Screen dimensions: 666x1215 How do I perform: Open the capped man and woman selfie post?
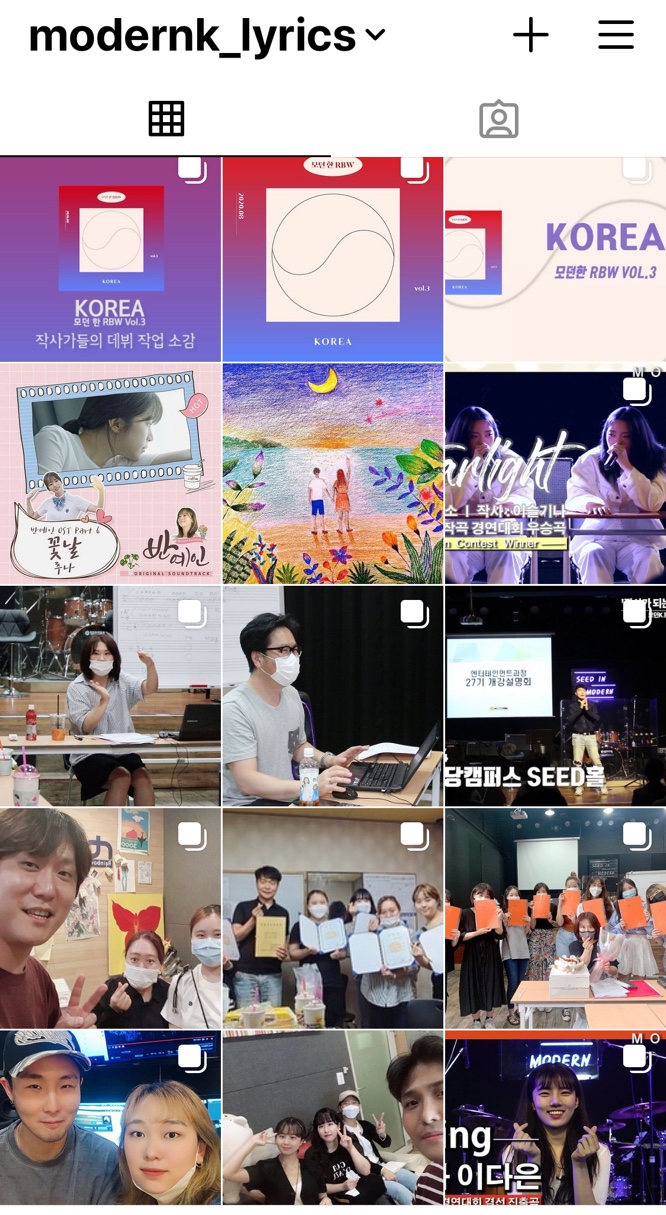point(110,1118)
